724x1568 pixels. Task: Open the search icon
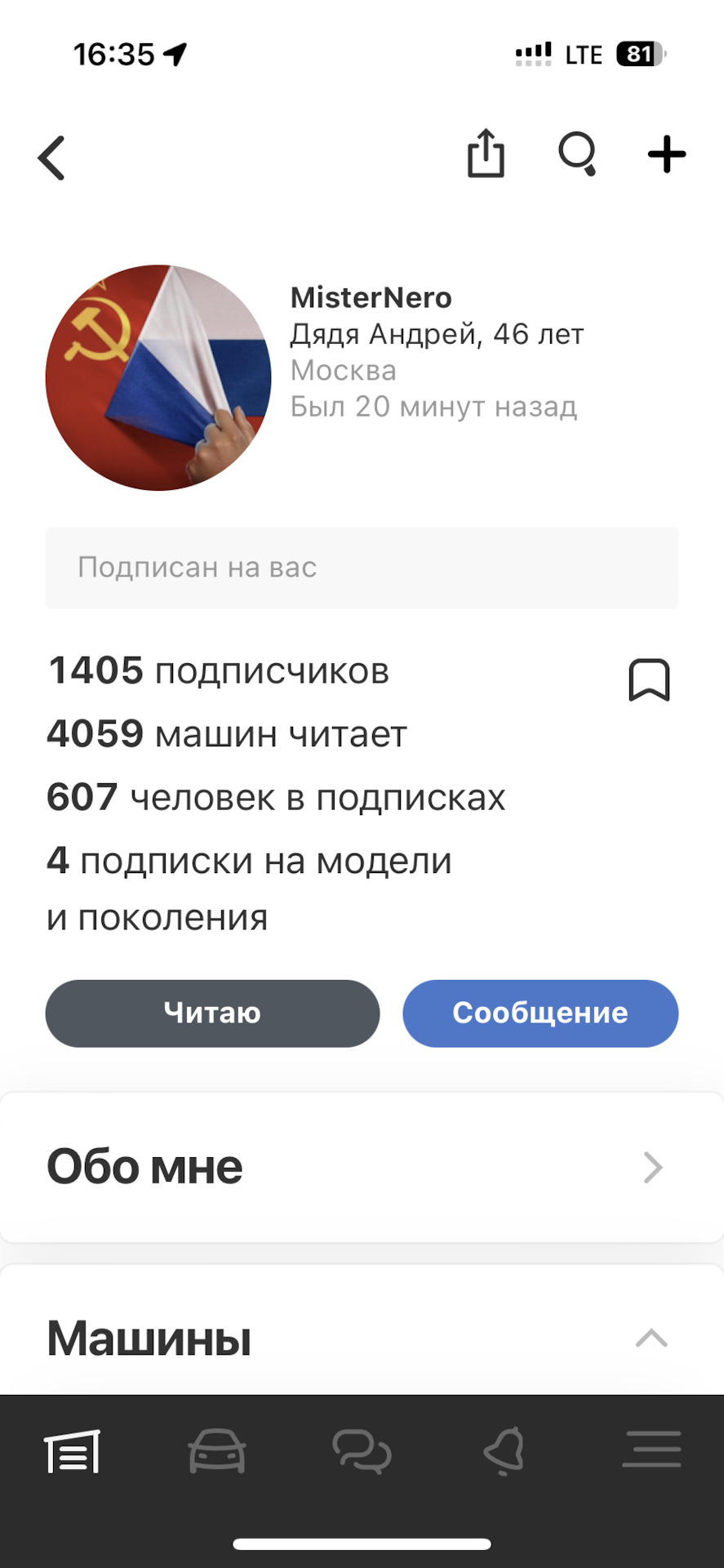[x=577, y=154]
